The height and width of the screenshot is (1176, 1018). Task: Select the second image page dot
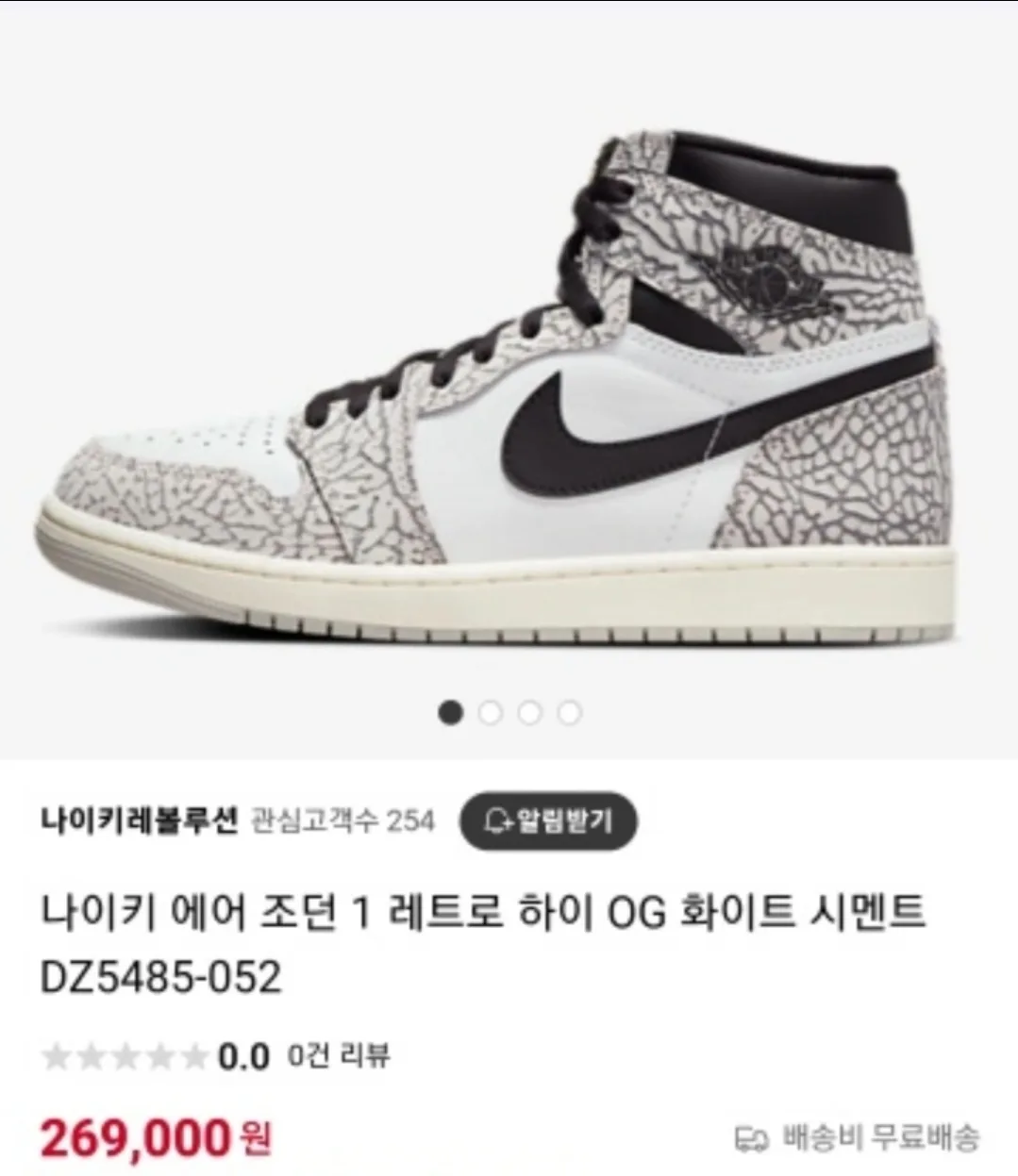coord(491,713)
